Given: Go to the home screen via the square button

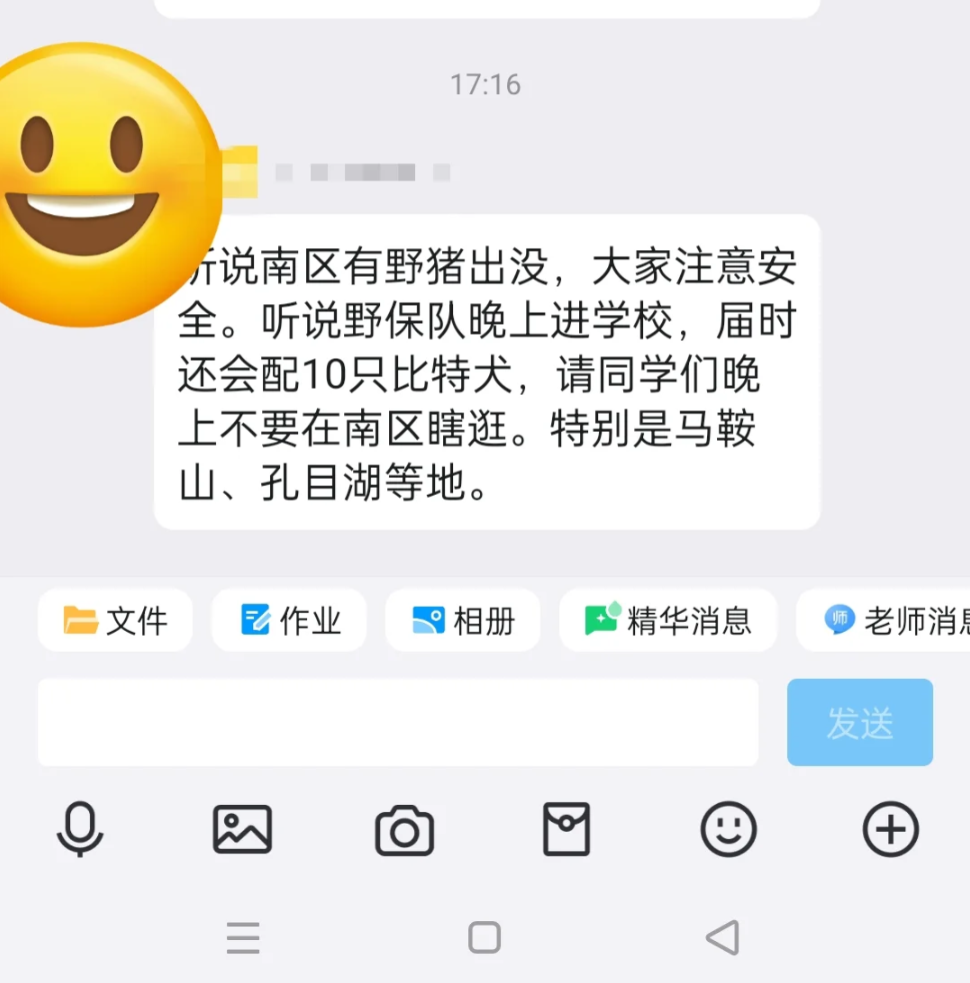Looking at the screenshot, I should (x=484, y=938).
